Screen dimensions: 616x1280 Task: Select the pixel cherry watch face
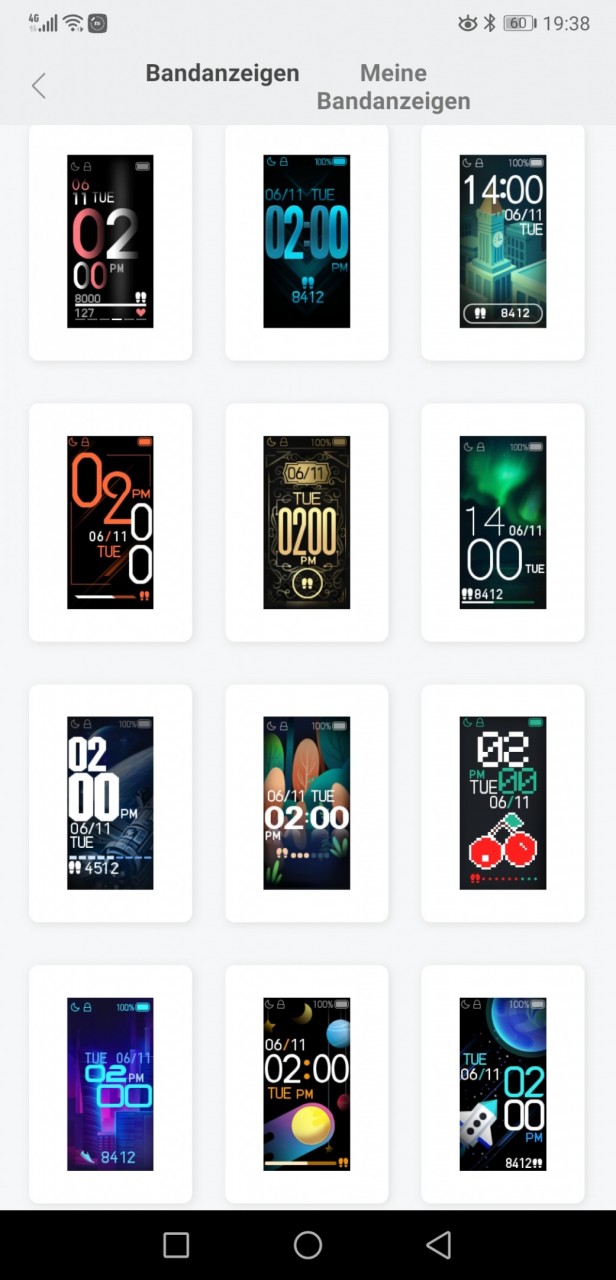(x=502, y=803)
